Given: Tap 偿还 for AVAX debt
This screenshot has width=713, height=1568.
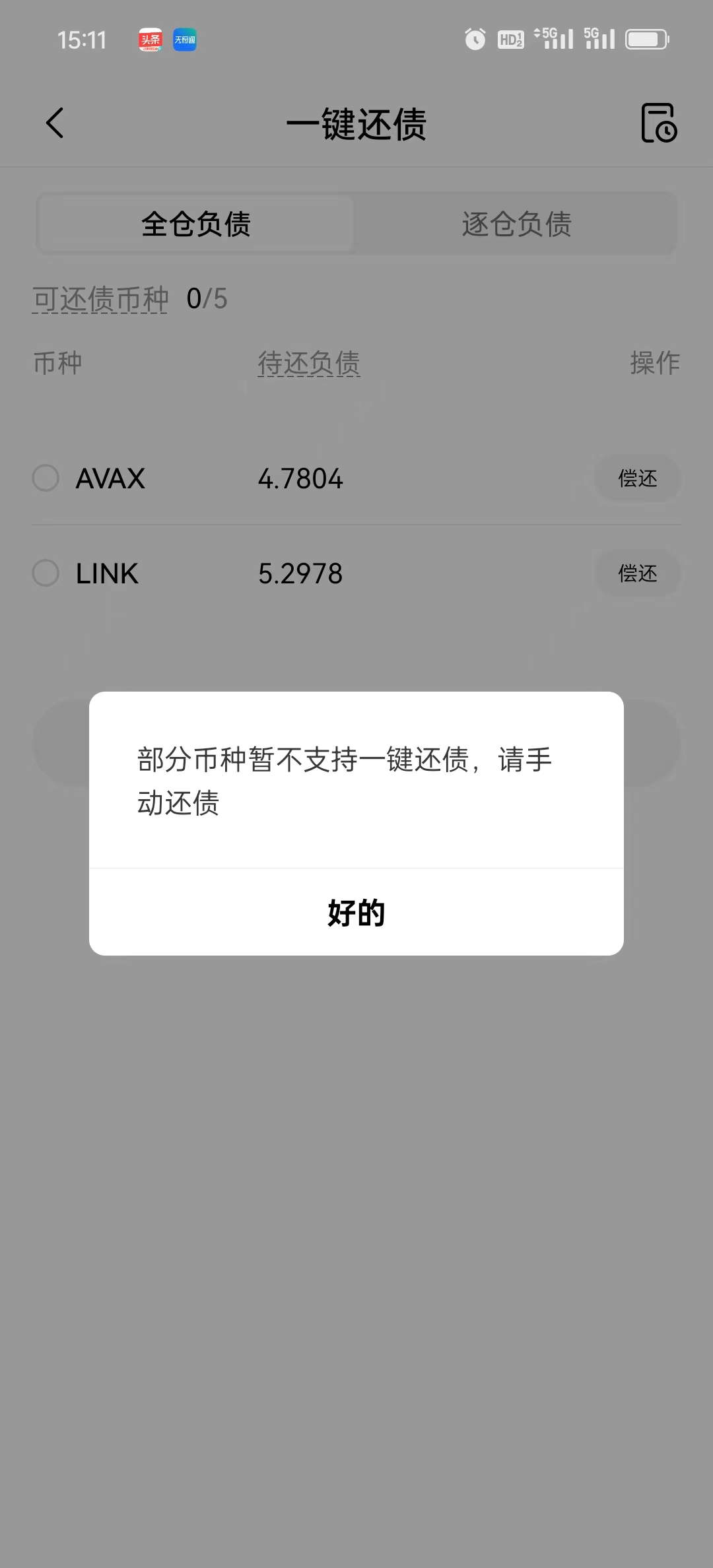Looking at the screenshot, I should pos(637,478).
